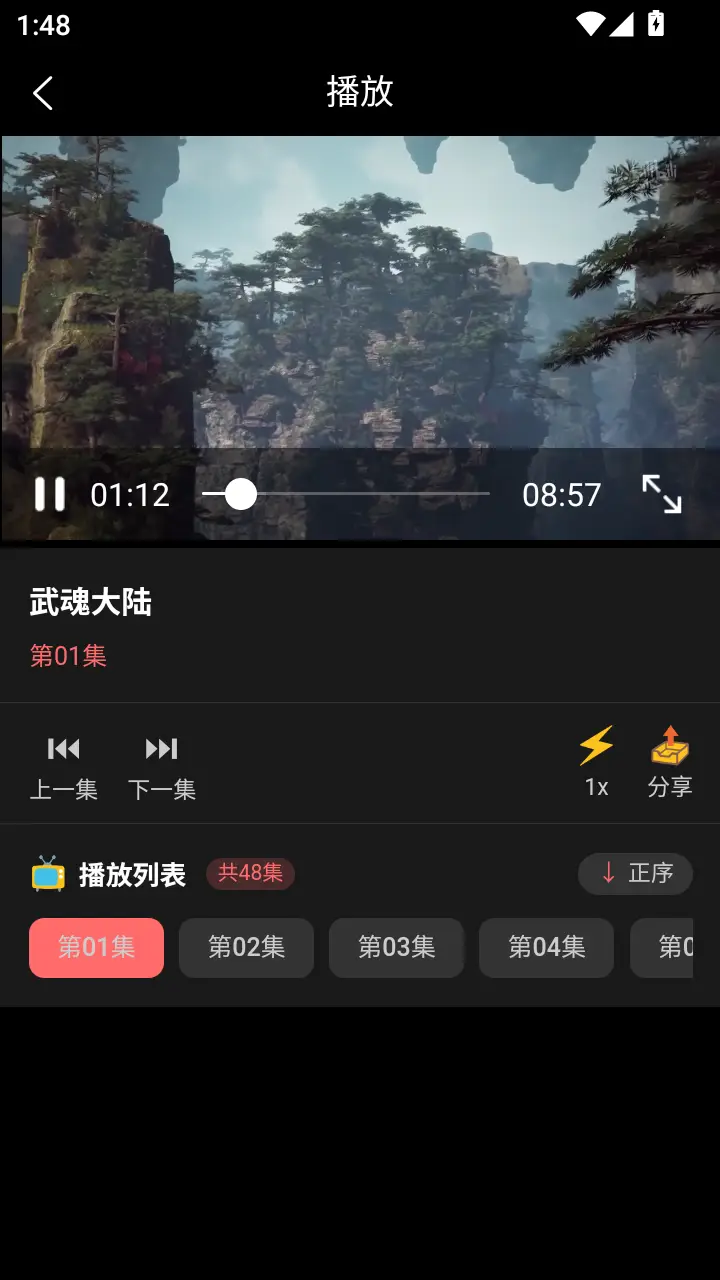The width and height of the screenshot is (720, 1280).
Task: Play episode 第04集
Action: click(546, 947)
